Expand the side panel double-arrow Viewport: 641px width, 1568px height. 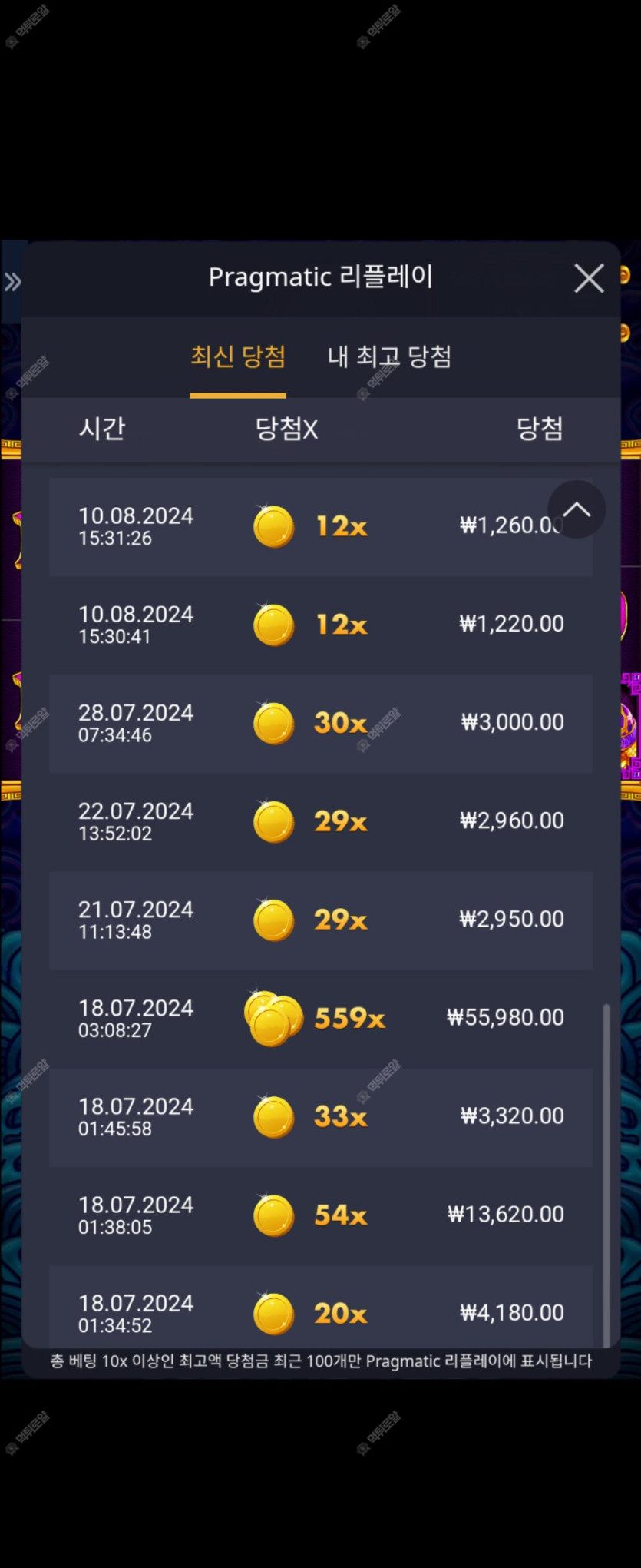click(x=12, y=282)
